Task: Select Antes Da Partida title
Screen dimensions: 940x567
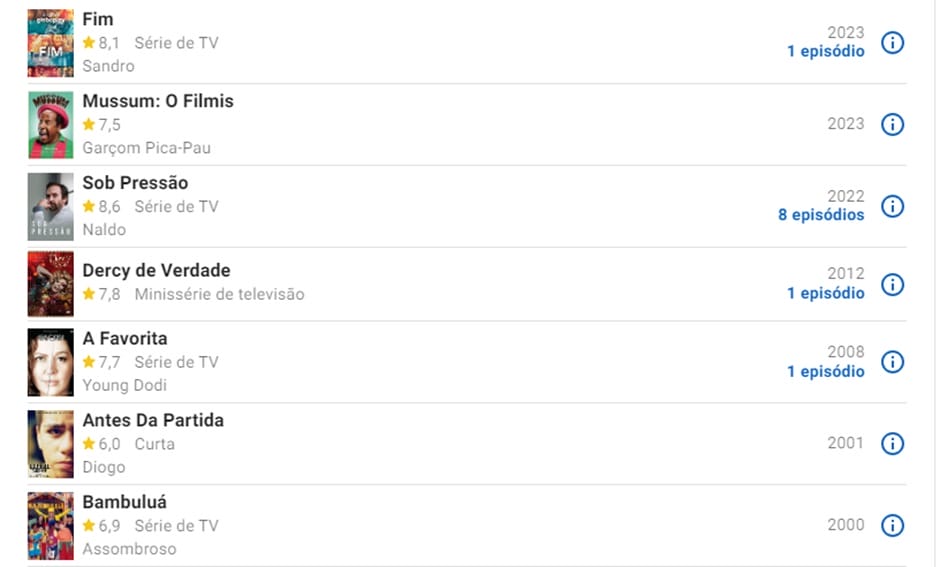Action: click(153, 420)
